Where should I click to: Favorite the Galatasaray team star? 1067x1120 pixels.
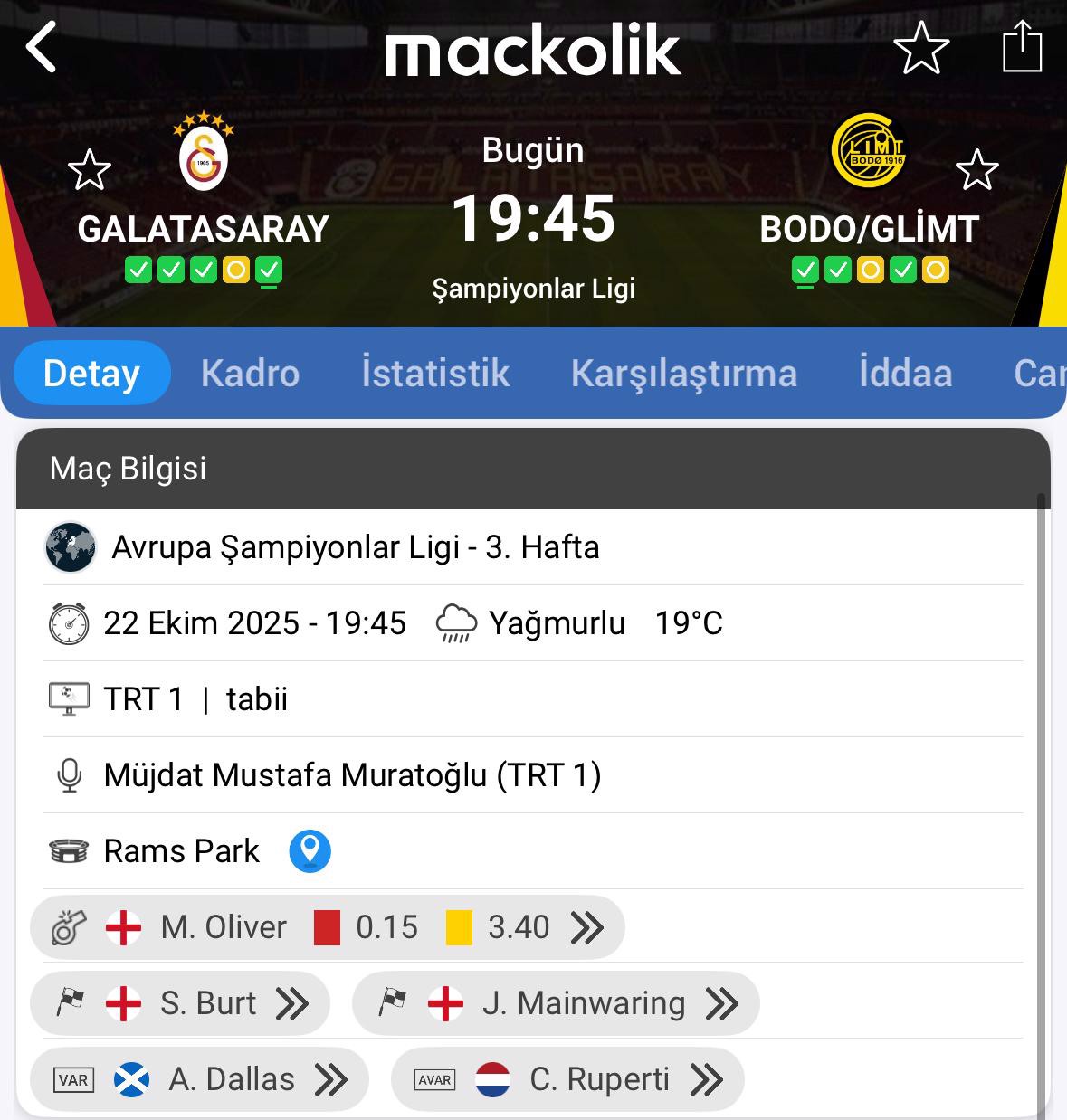coord(90,170)
